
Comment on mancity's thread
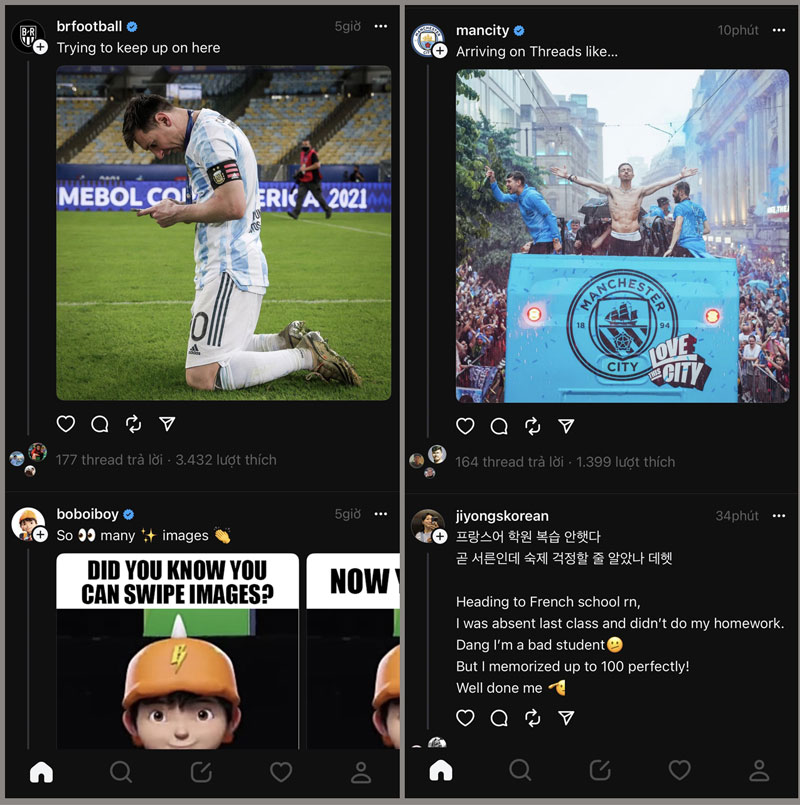[499, 426]
